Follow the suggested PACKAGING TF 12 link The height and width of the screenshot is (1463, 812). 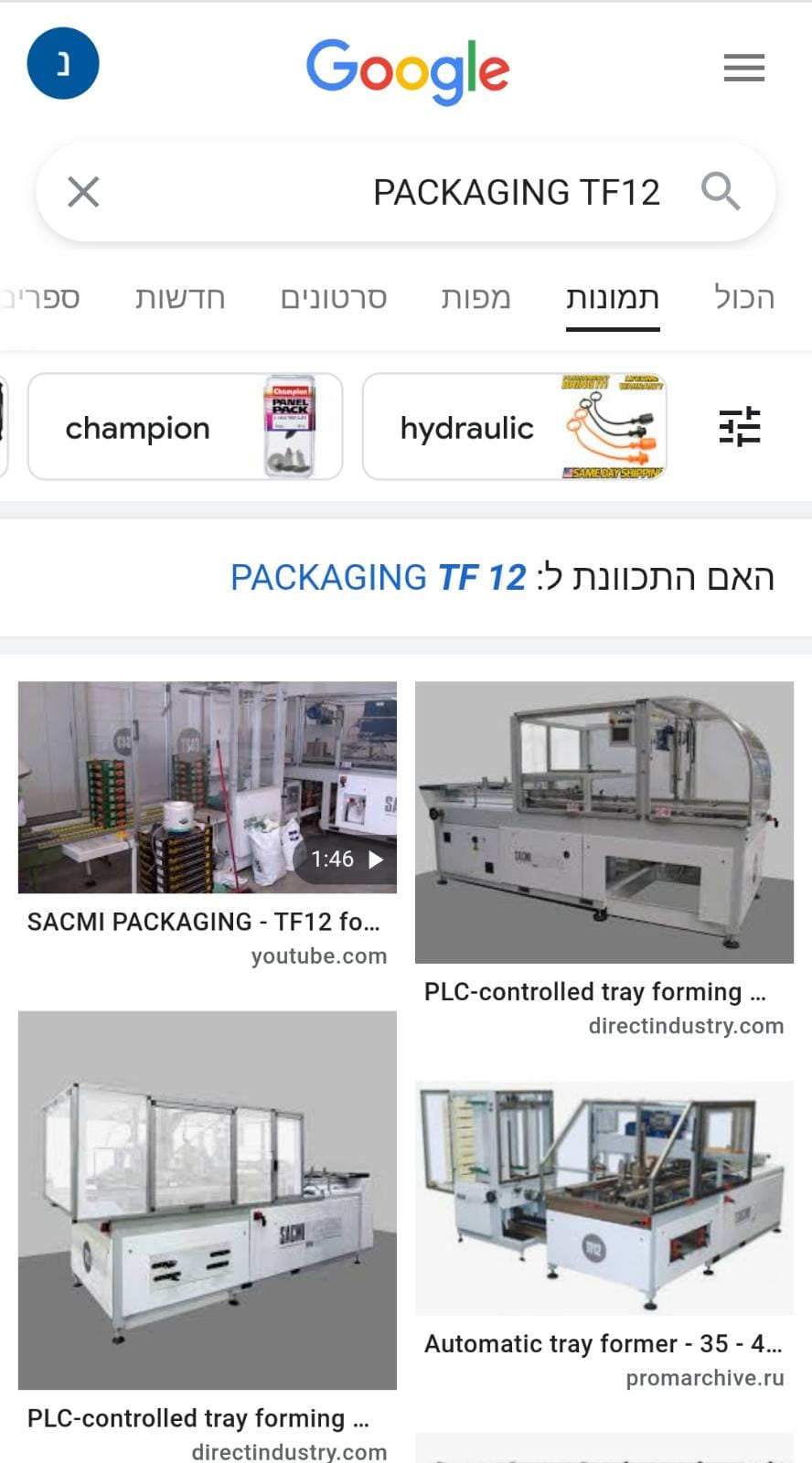click(379, 578)
